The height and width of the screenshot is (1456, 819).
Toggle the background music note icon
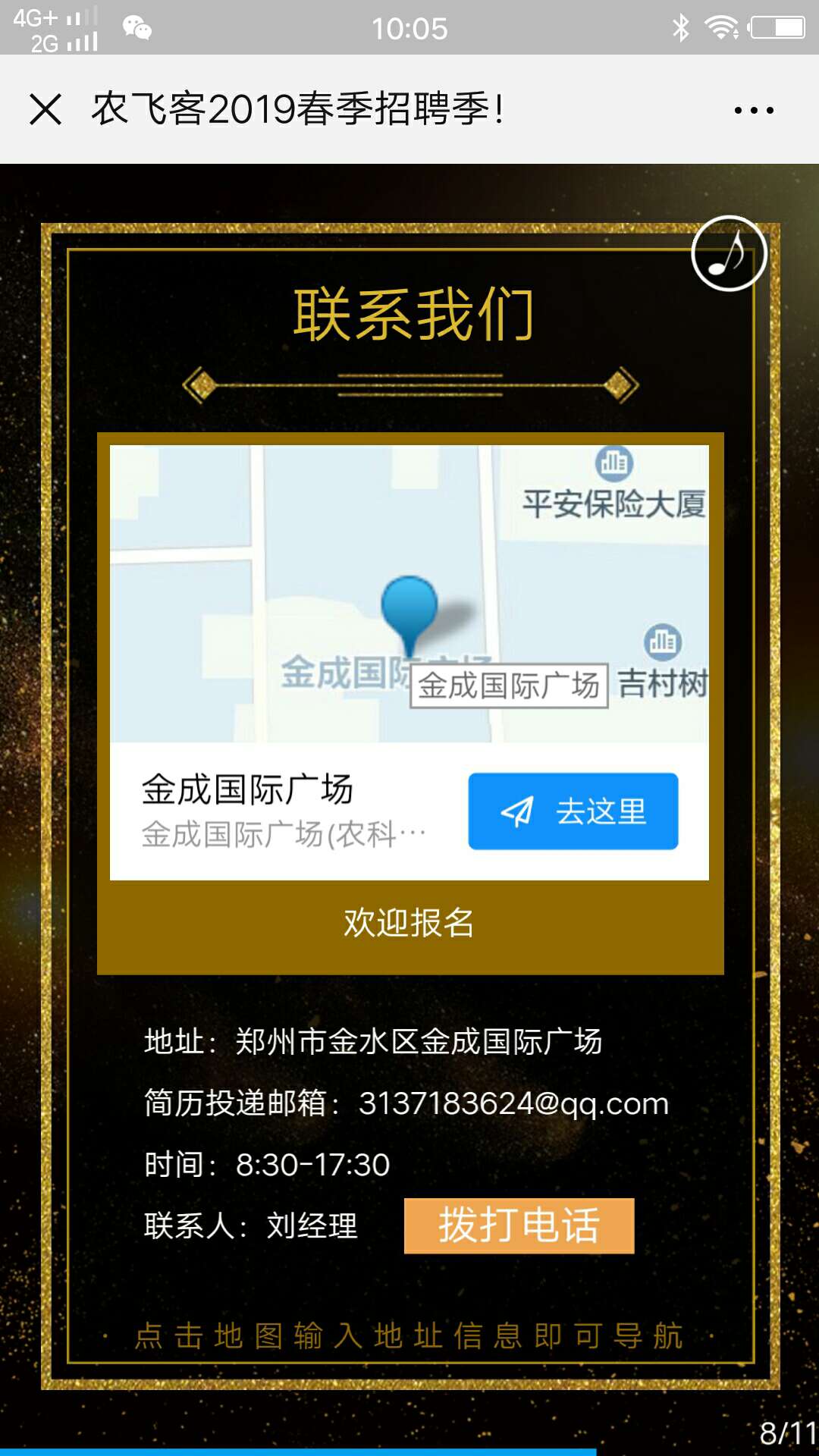pyautogui.click(x=729, y=254)
